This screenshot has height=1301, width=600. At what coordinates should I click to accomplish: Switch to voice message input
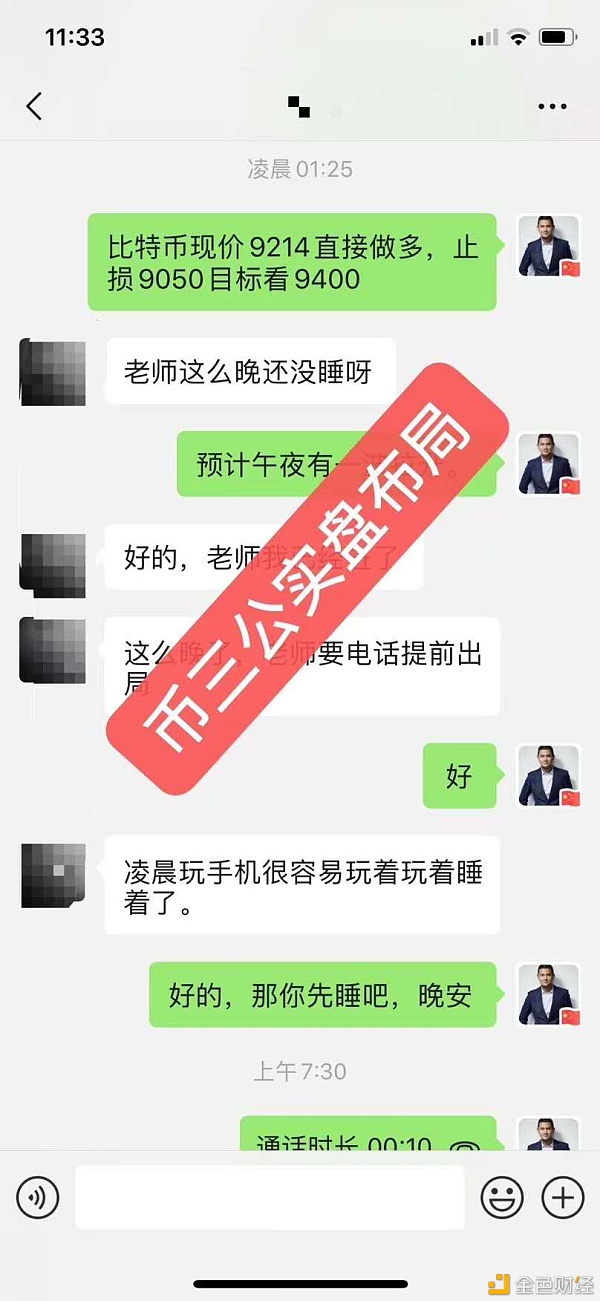38,1196
